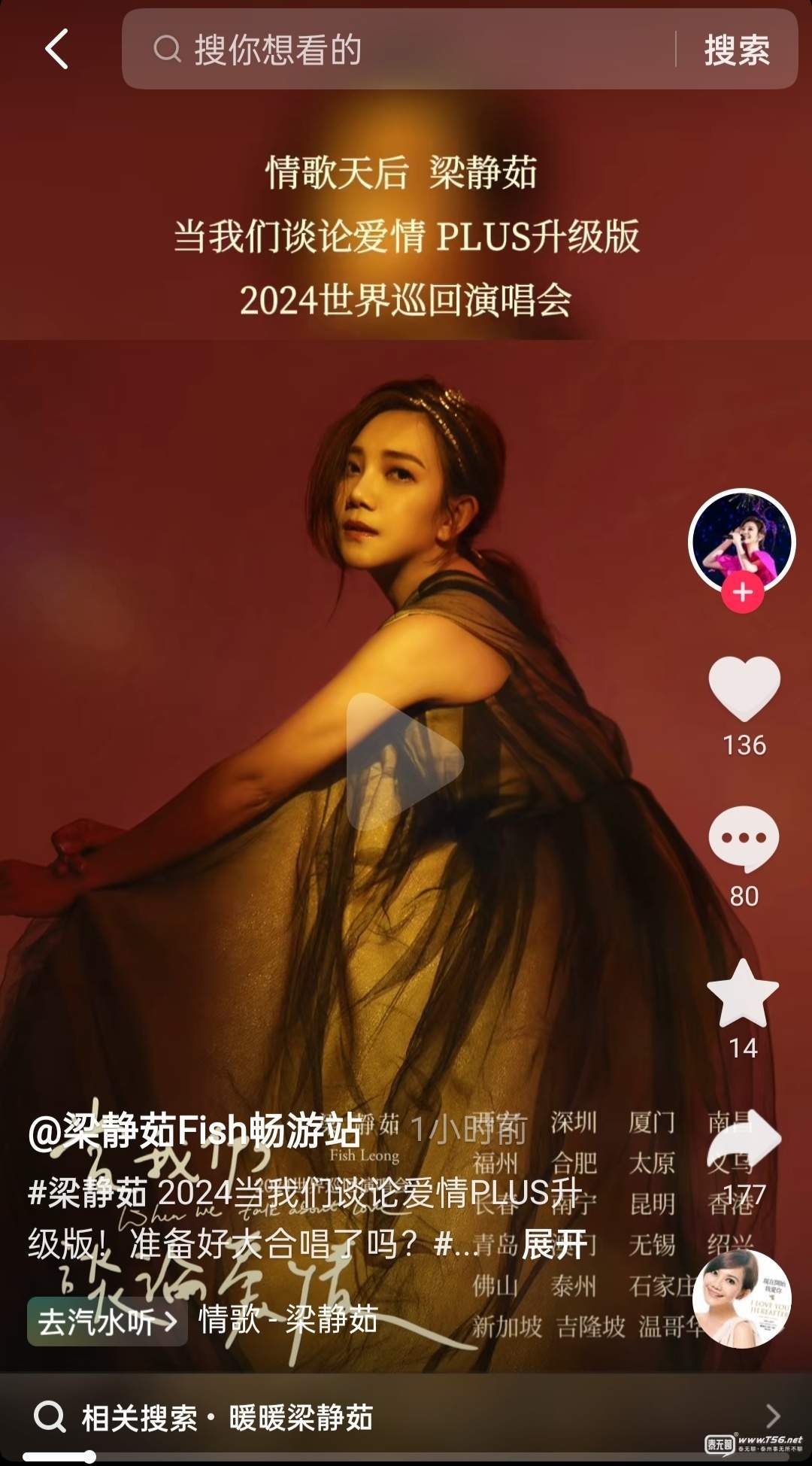Open related search 暖暖梁静茹
This screenshot has width=812, height=1466.
[x=301, y=1417]
